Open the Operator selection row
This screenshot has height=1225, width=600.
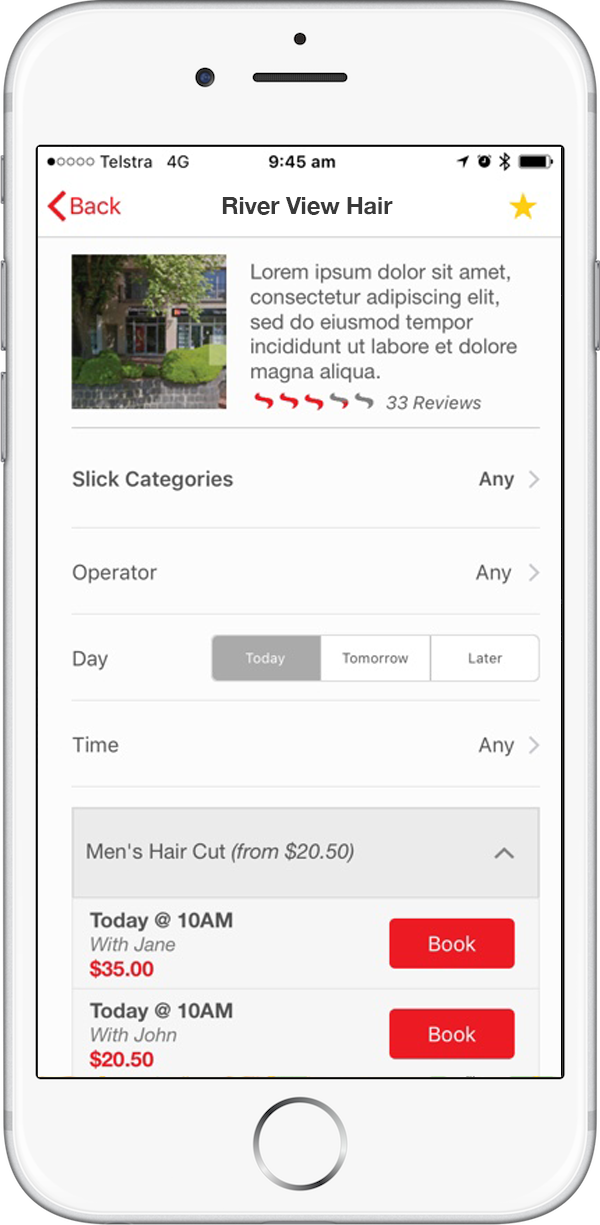coord(305,573)
